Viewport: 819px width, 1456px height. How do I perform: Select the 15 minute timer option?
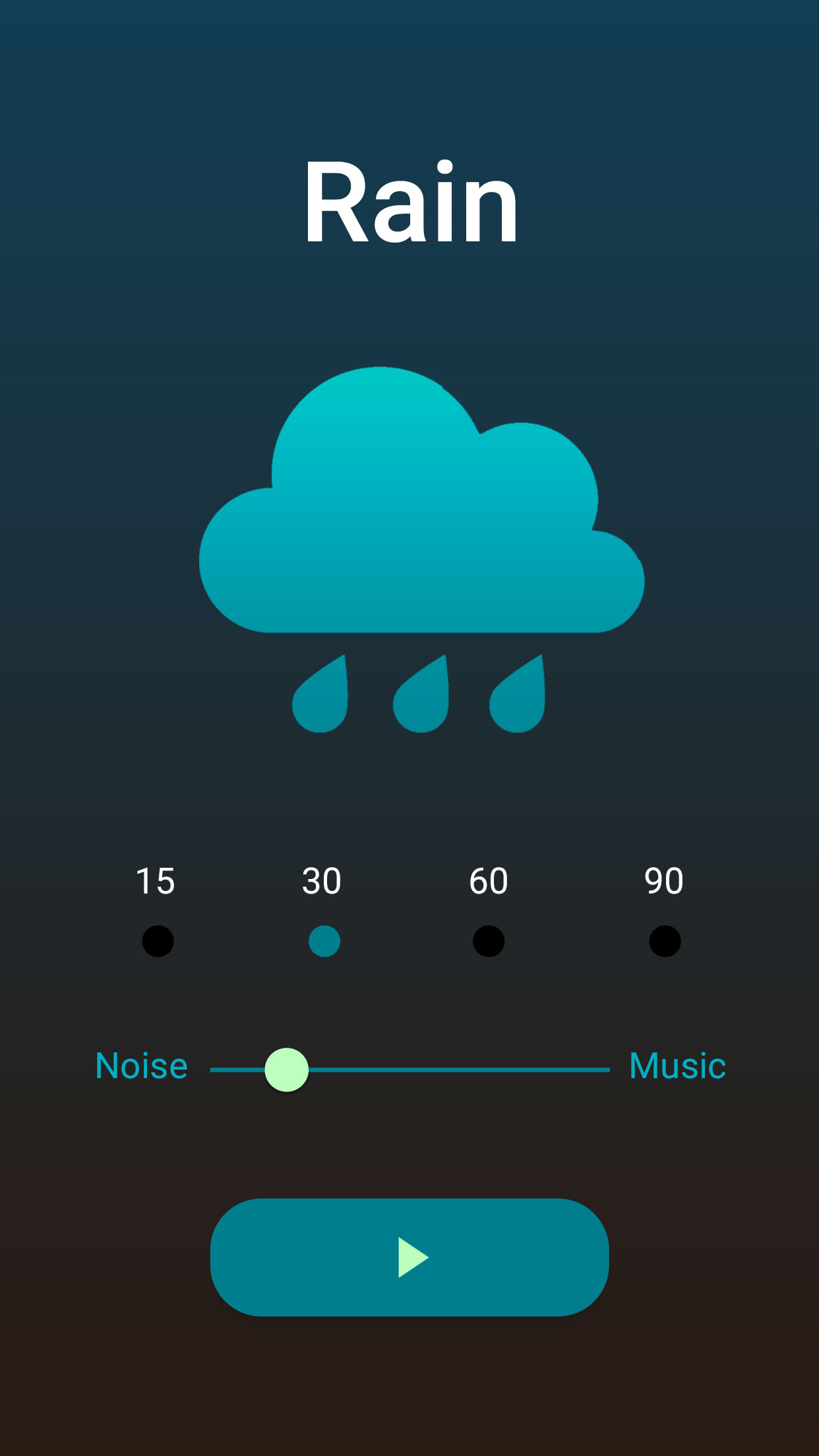(158, 941)
